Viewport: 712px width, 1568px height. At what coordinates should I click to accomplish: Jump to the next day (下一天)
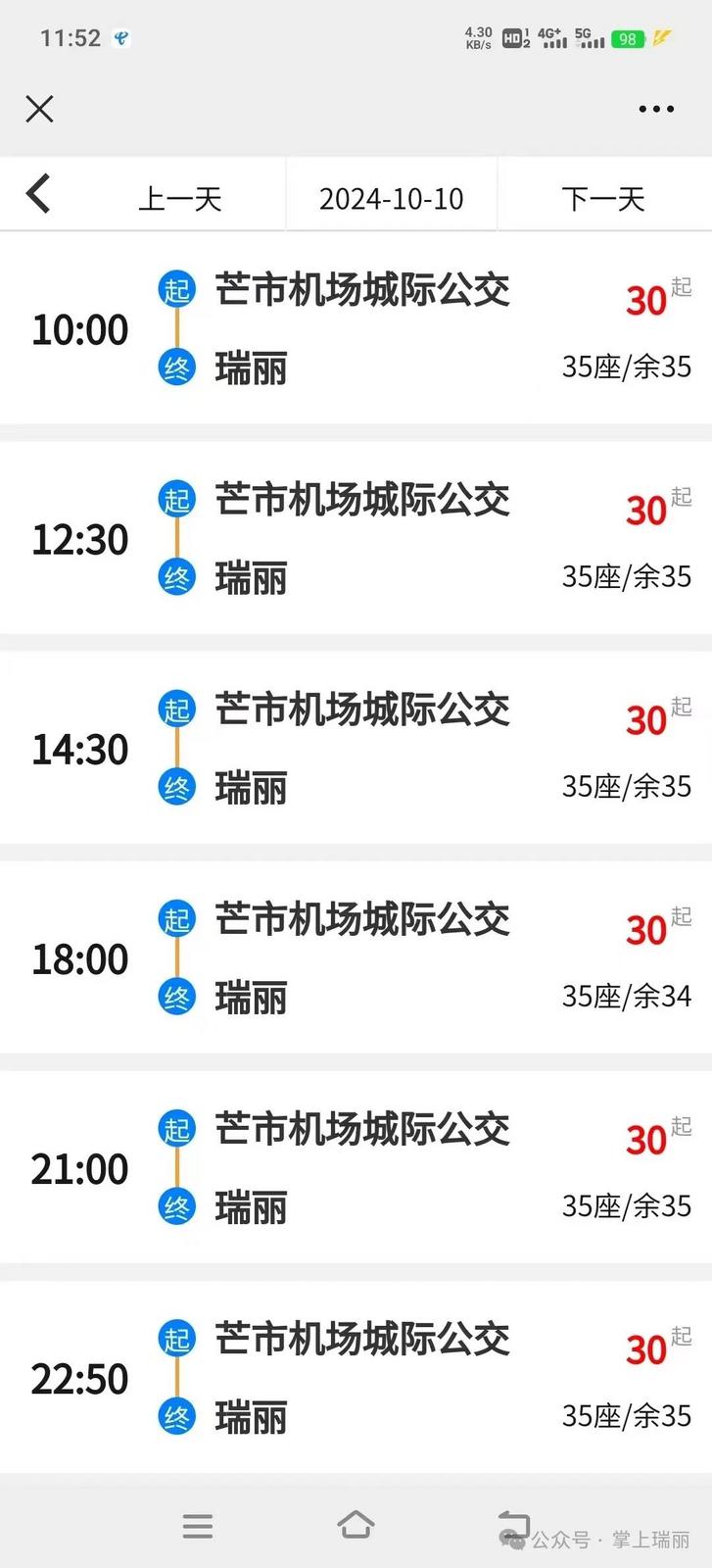(x=603, y=199)
